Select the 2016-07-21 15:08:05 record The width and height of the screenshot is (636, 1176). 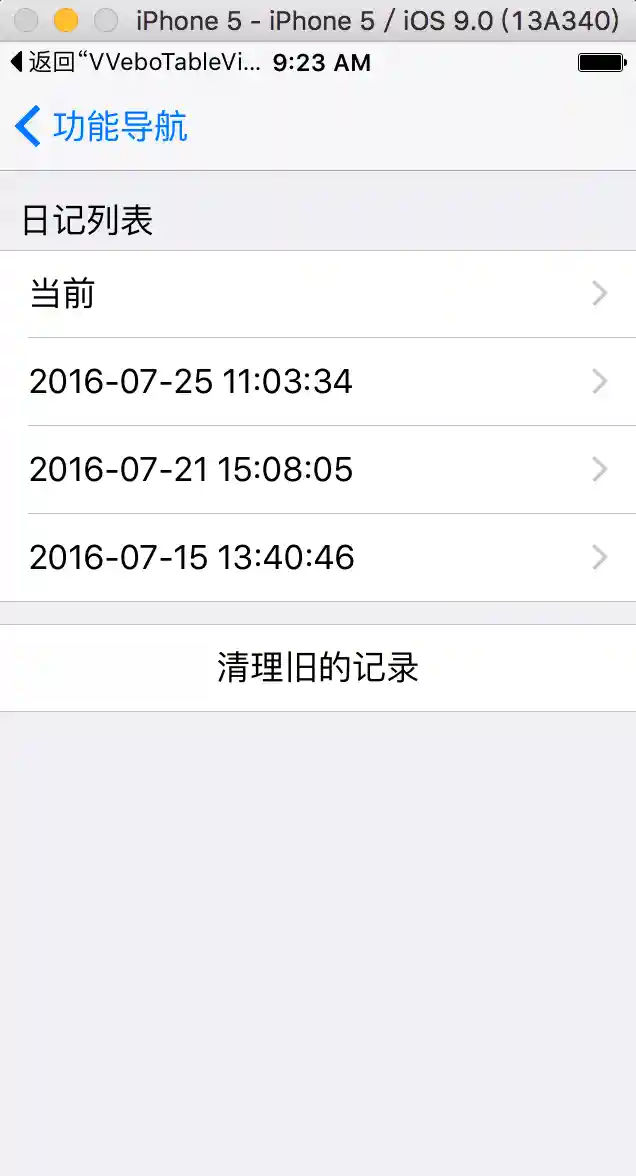point(318,470)
